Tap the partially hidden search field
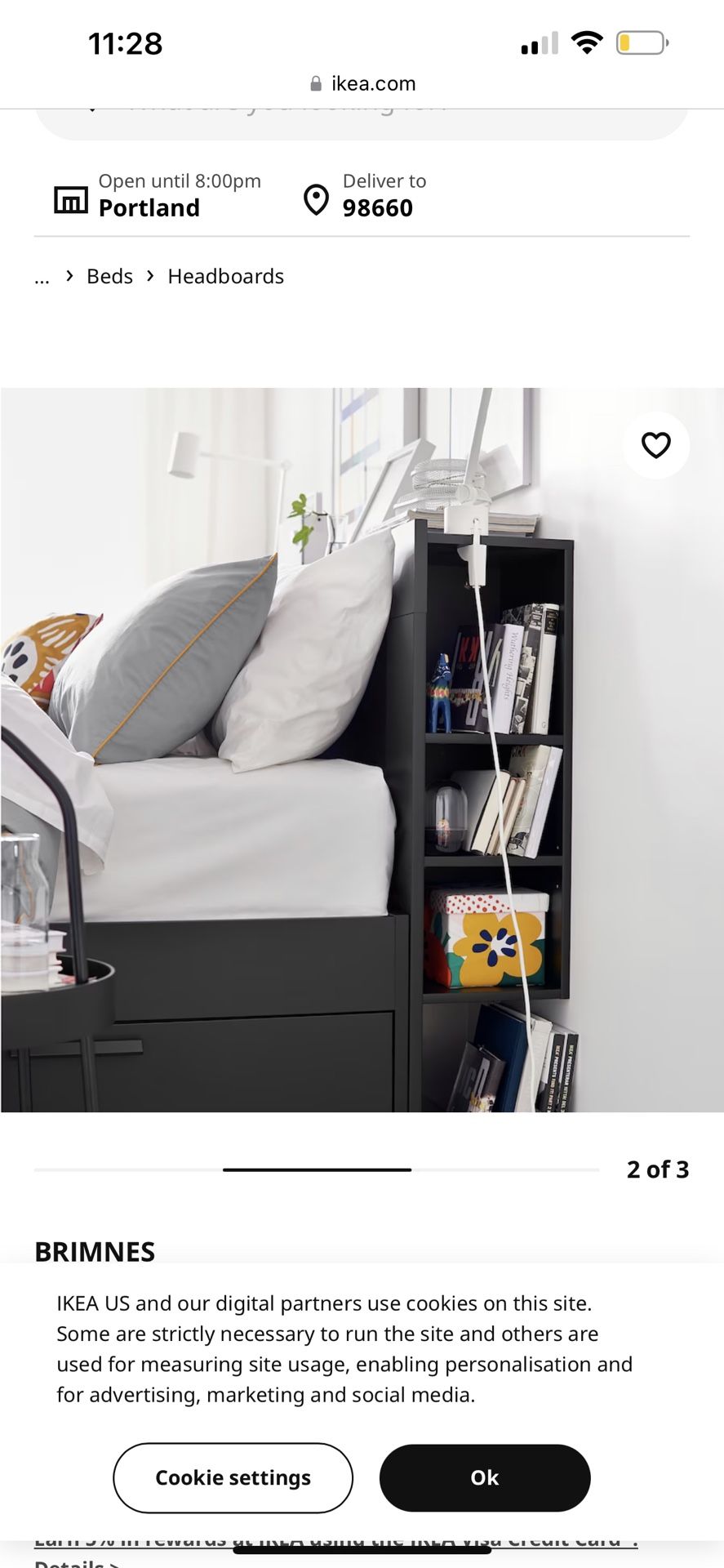This screenshot has width=724, height=1568. 362,123
